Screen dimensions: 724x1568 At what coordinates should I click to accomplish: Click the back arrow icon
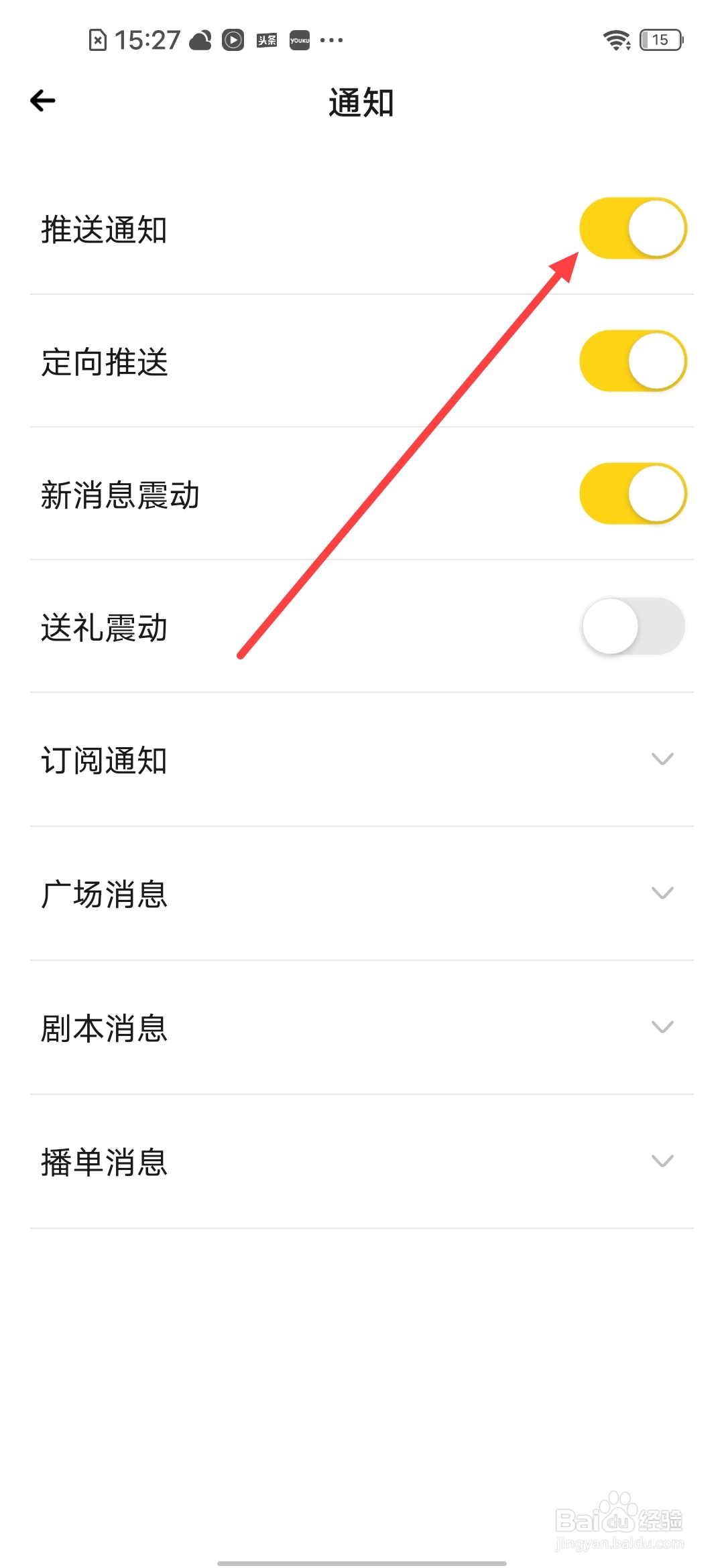[x=42, y=99]
